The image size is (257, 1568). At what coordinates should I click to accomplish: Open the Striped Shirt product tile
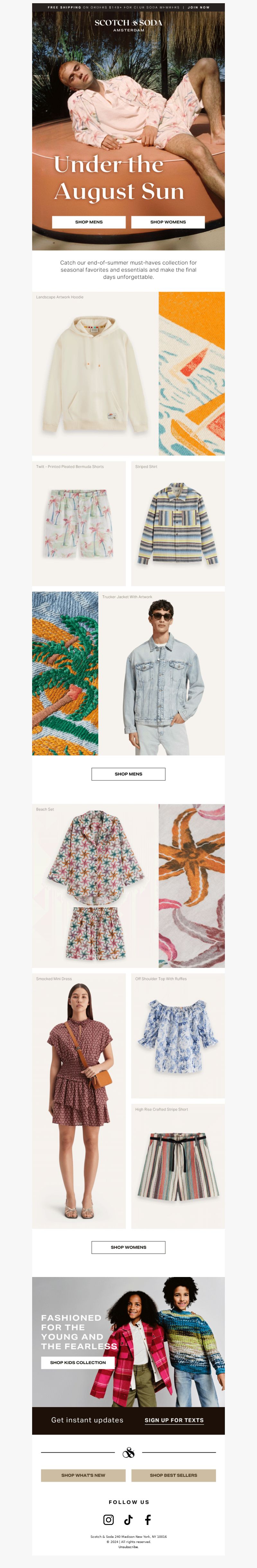tap(178, 524)
